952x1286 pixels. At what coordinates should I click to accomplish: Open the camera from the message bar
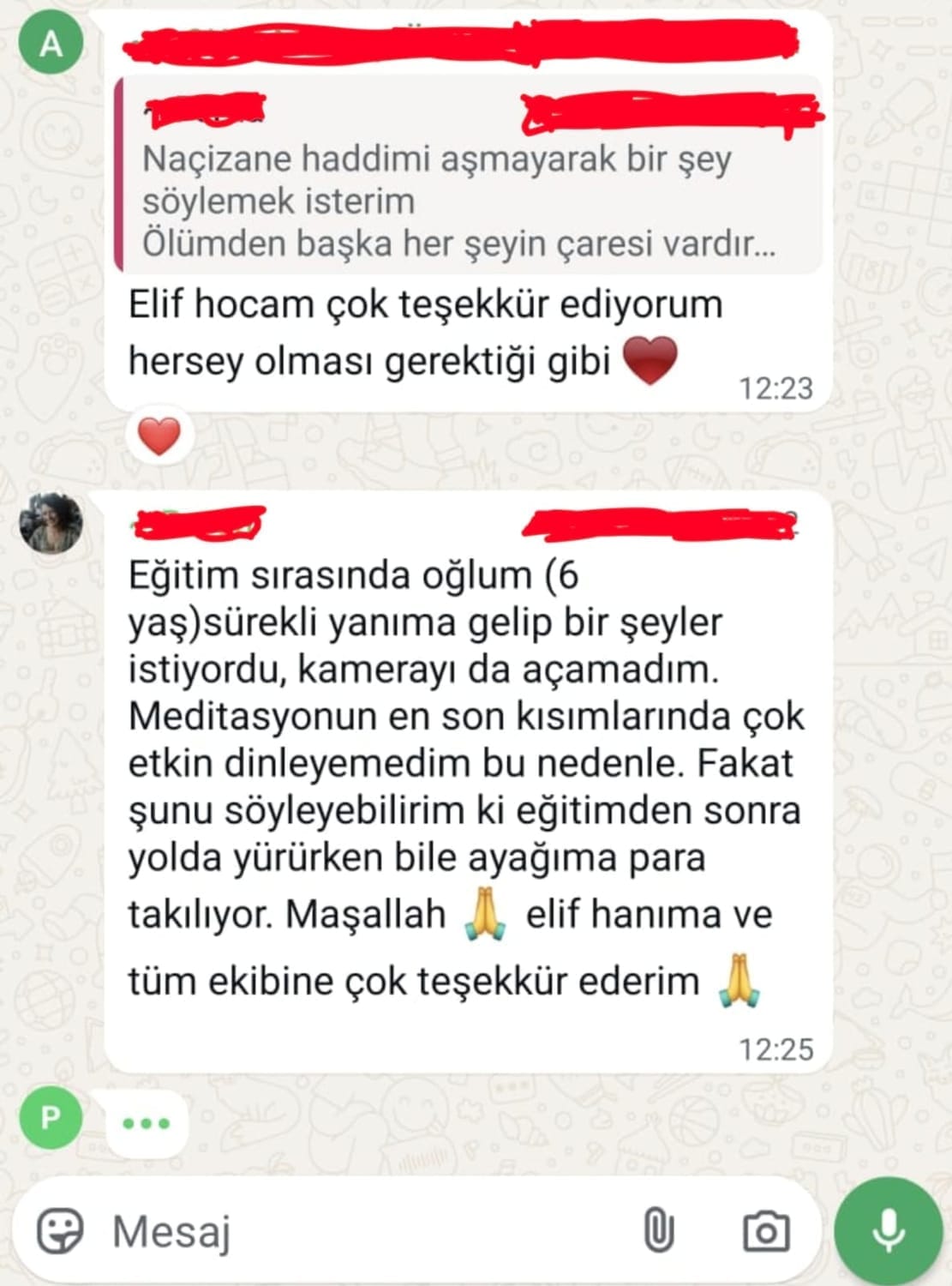(x=765, y=1232)
